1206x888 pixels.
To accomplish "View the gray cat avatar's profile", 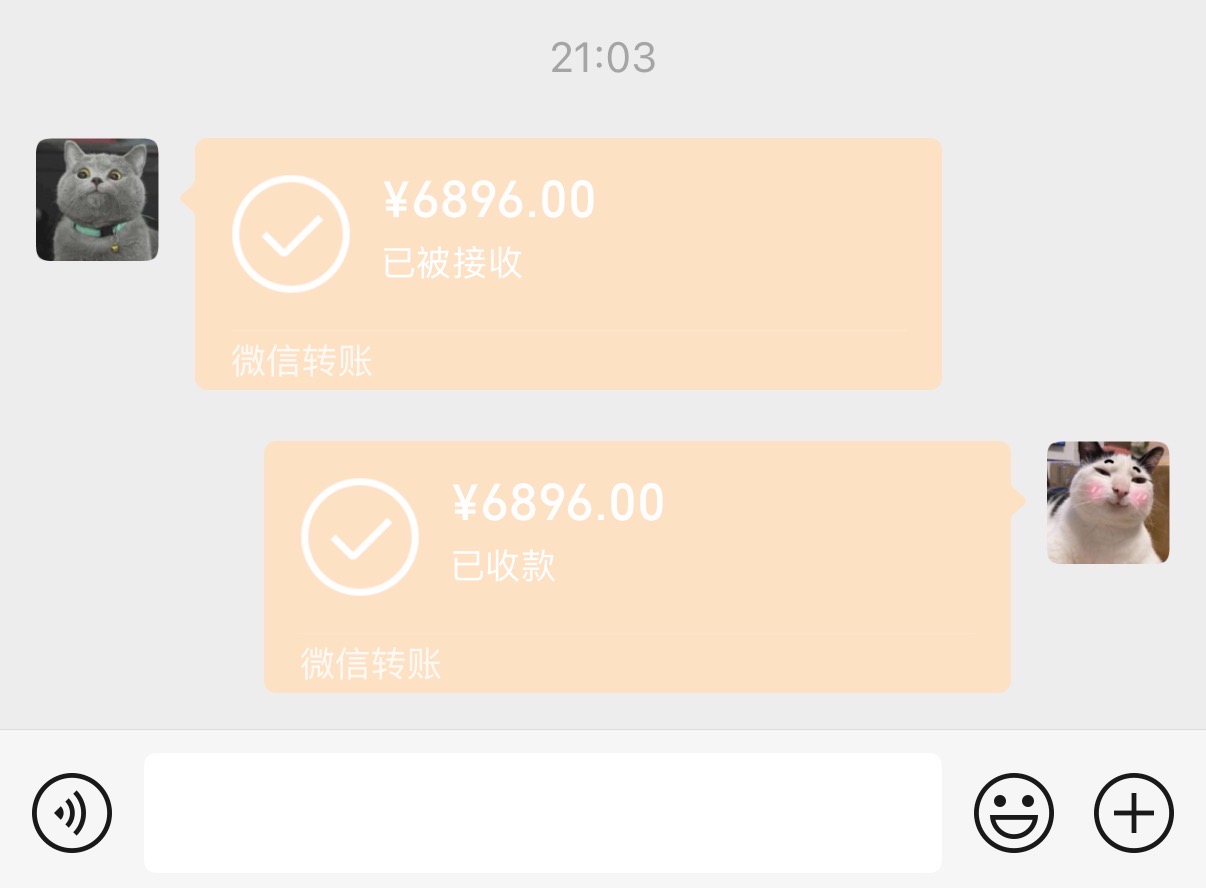I will click(x=97, y=200).
